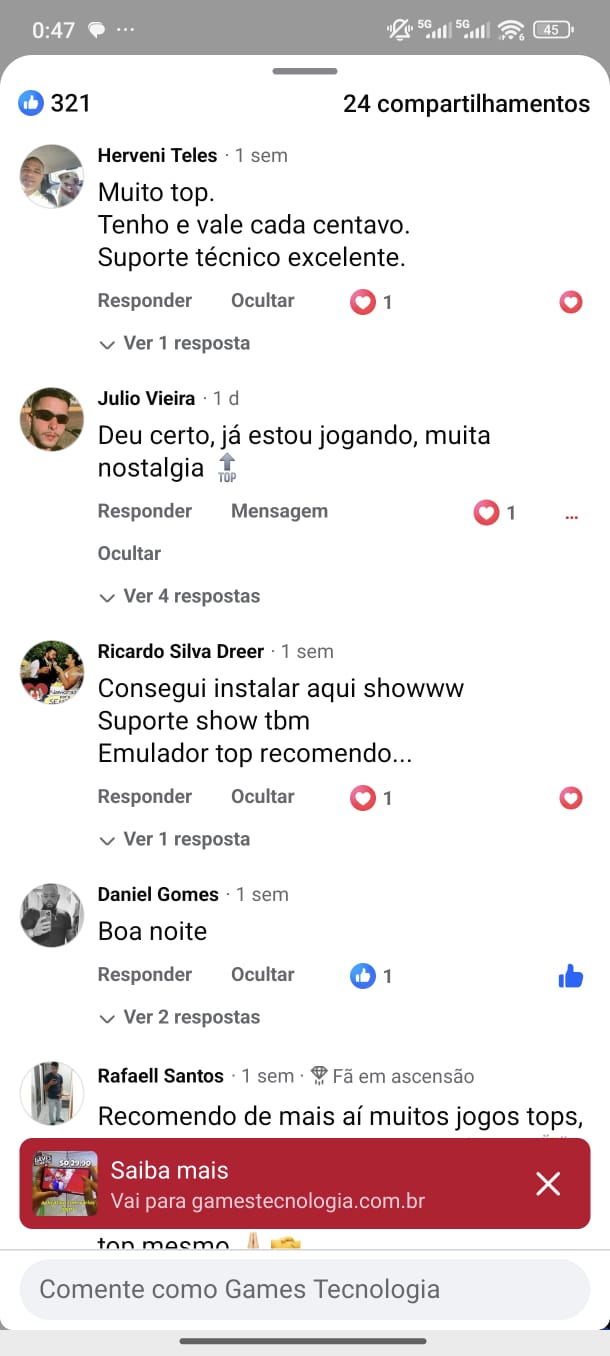The height and width of the screenshot is (1356, 610).
Task: Unlike Daniel Gomes' comment with thumb icon
Action: (571, 977)
